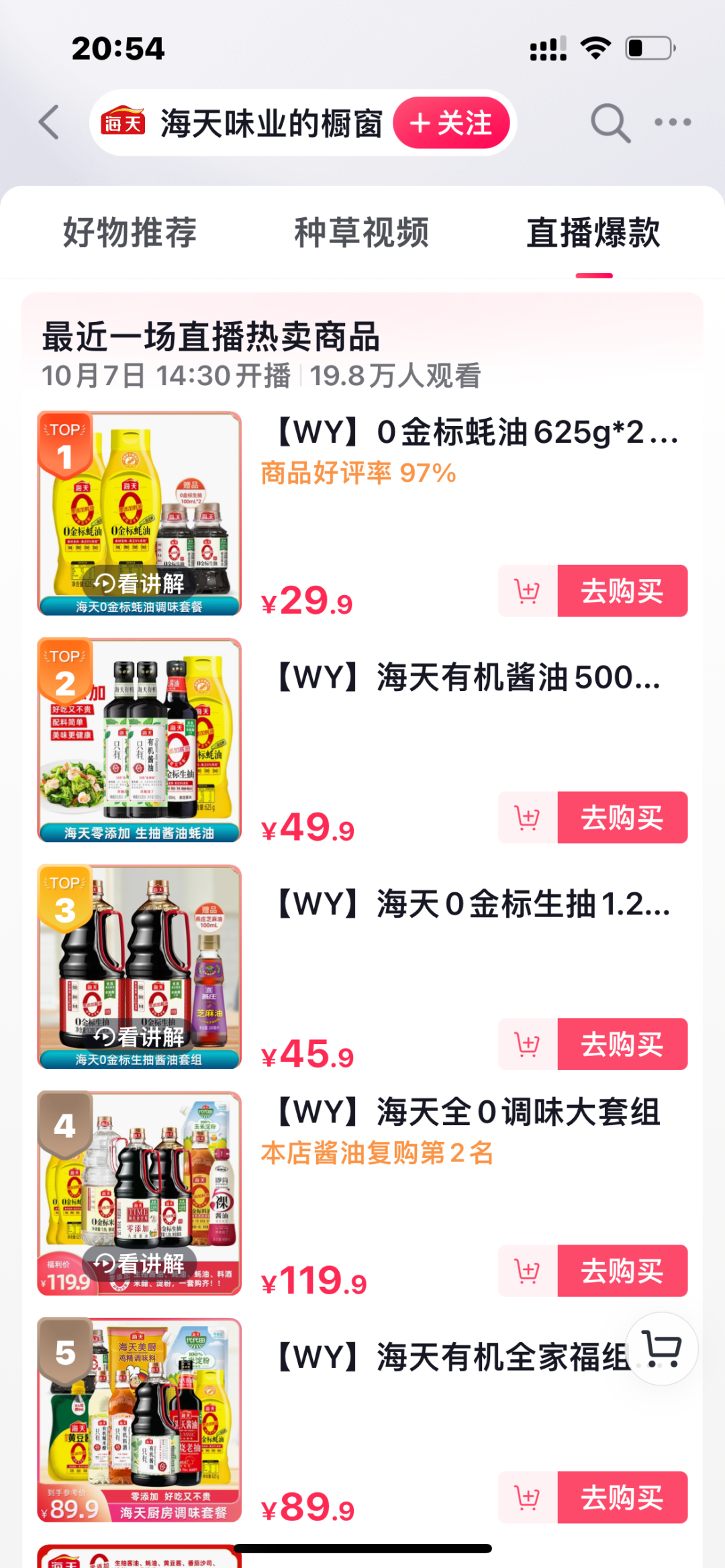Buy the ¥119.9 全0调味大套组
Screen dimensions: 725x1568
pyautogui.click(x=622, y=1271)
